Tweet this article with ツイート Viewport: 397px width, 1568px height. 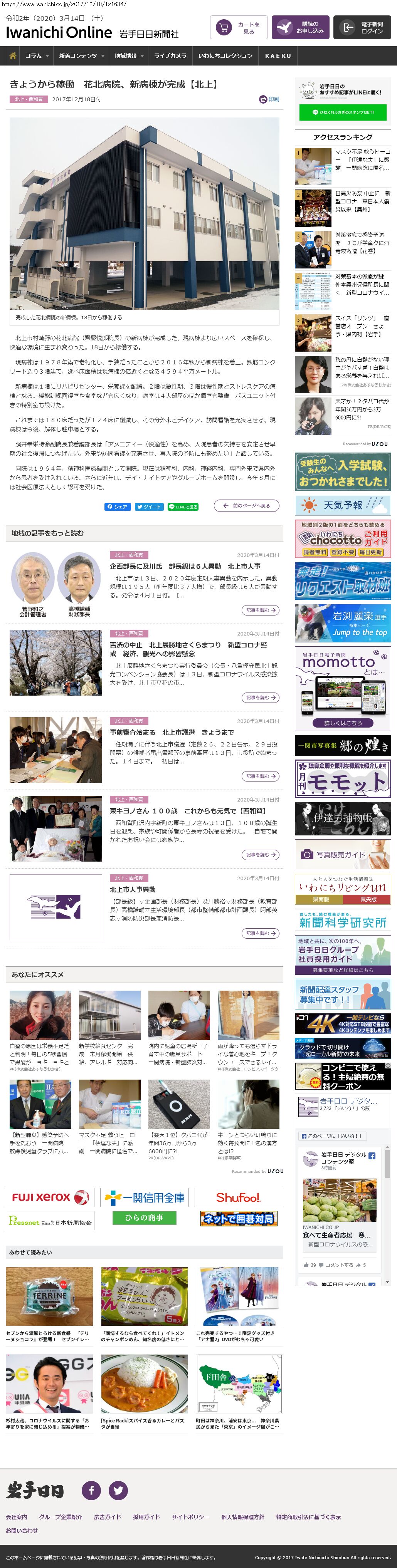coord(148,506)
